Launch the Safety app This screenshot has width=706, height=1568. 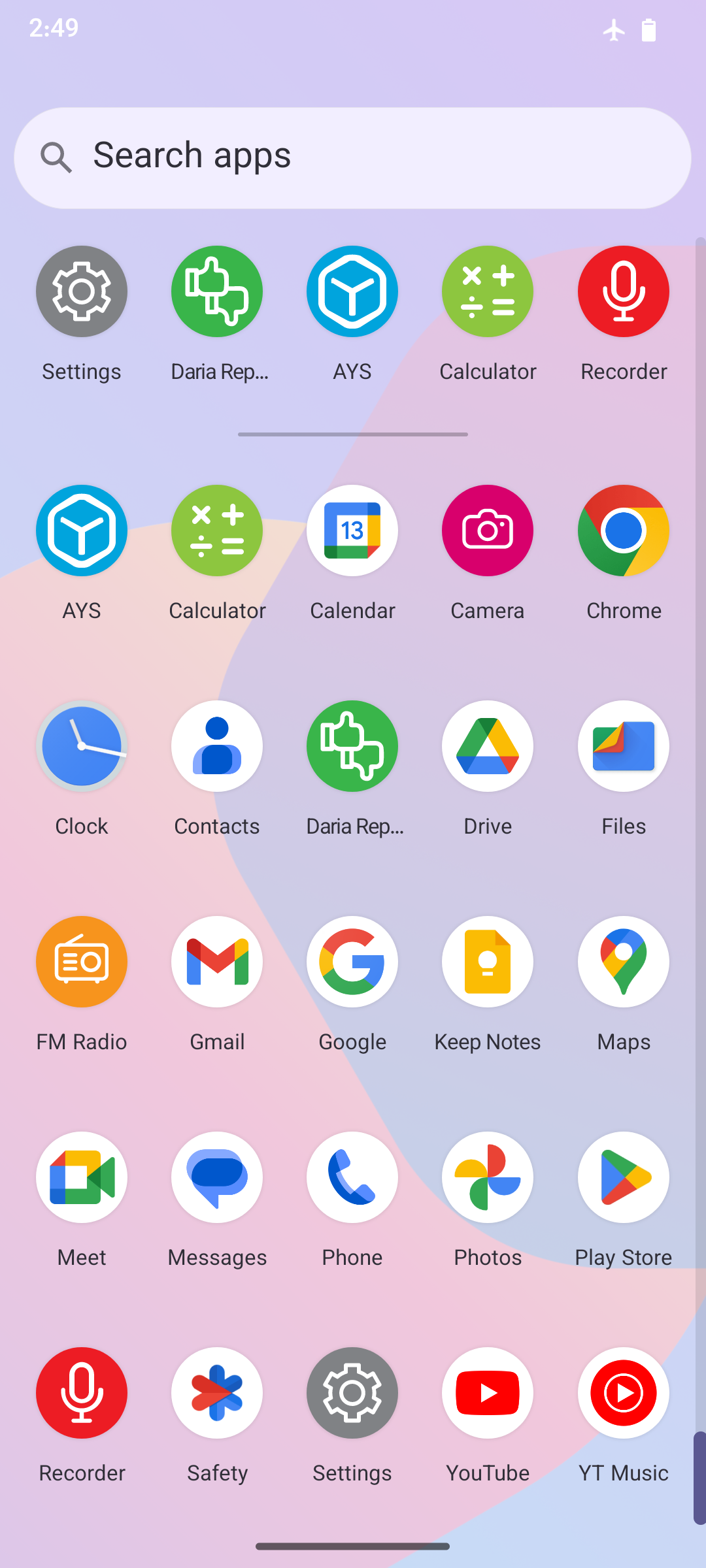(x=217, y=1393)
